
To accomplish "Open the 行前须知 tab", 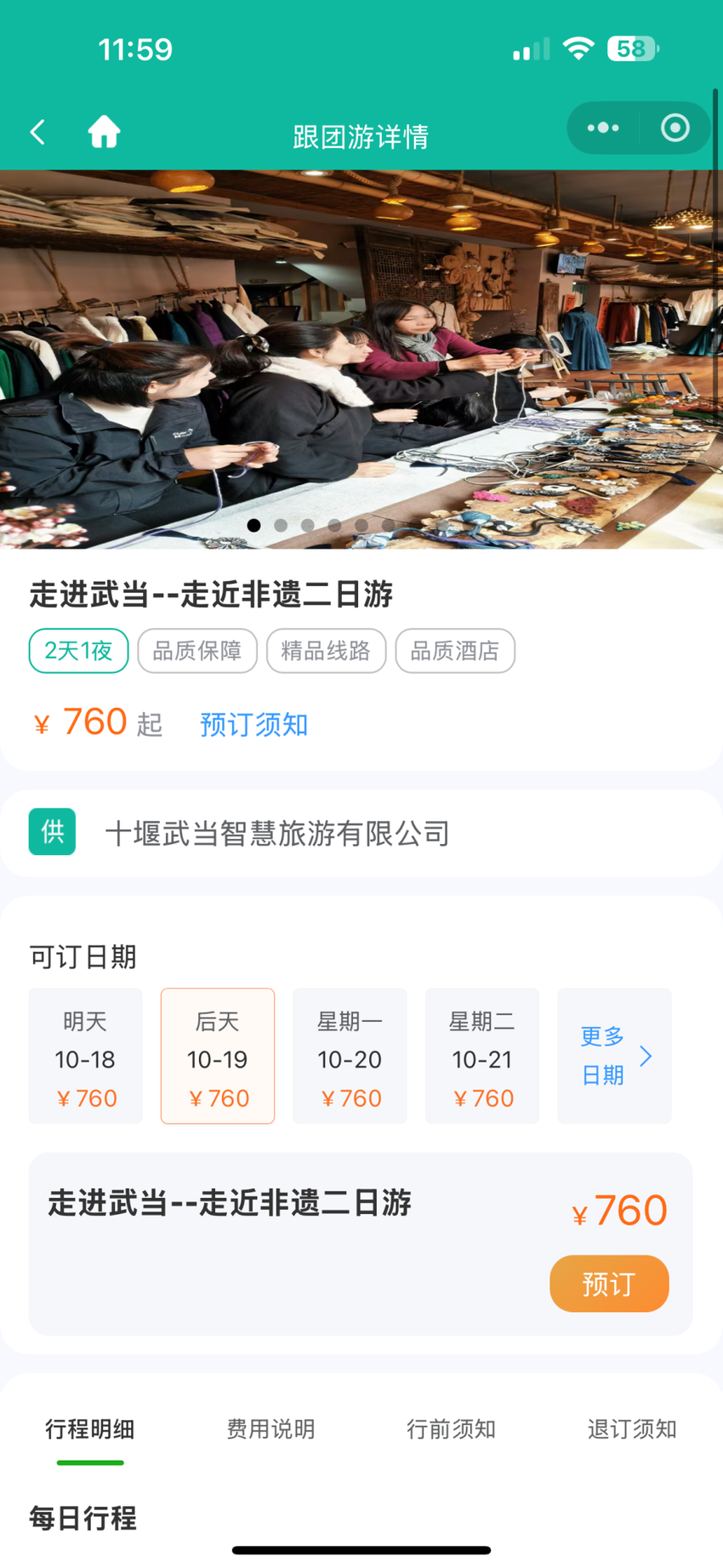I will [x=451, y=1429].
